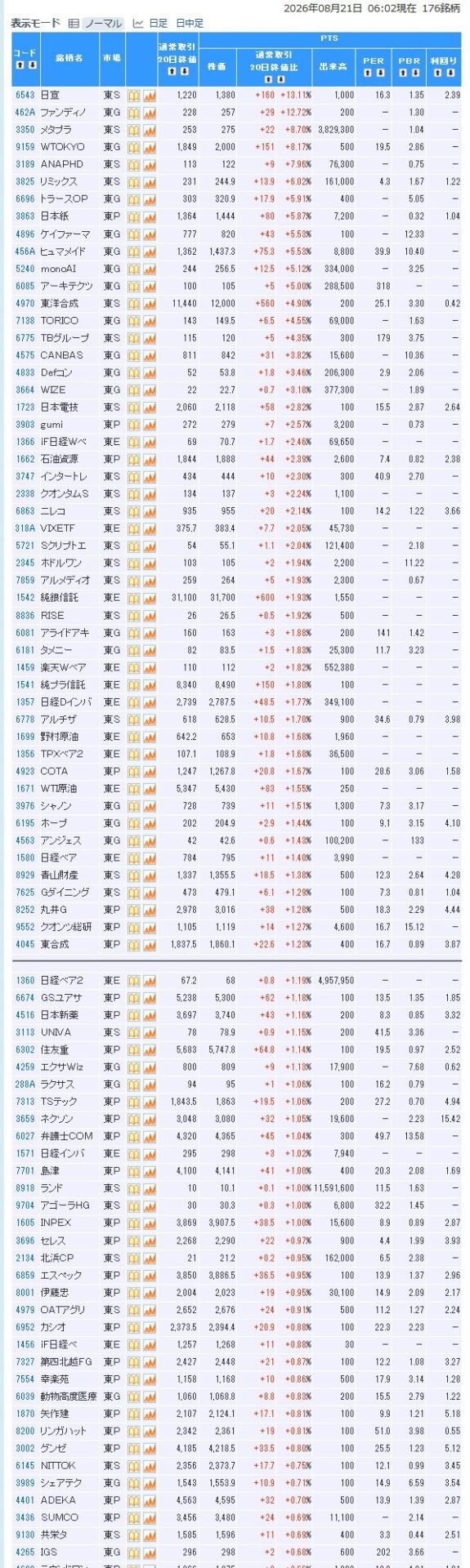Sort descending by PER column
This screenshot has height=1568, width=470.
coord(378,73)
